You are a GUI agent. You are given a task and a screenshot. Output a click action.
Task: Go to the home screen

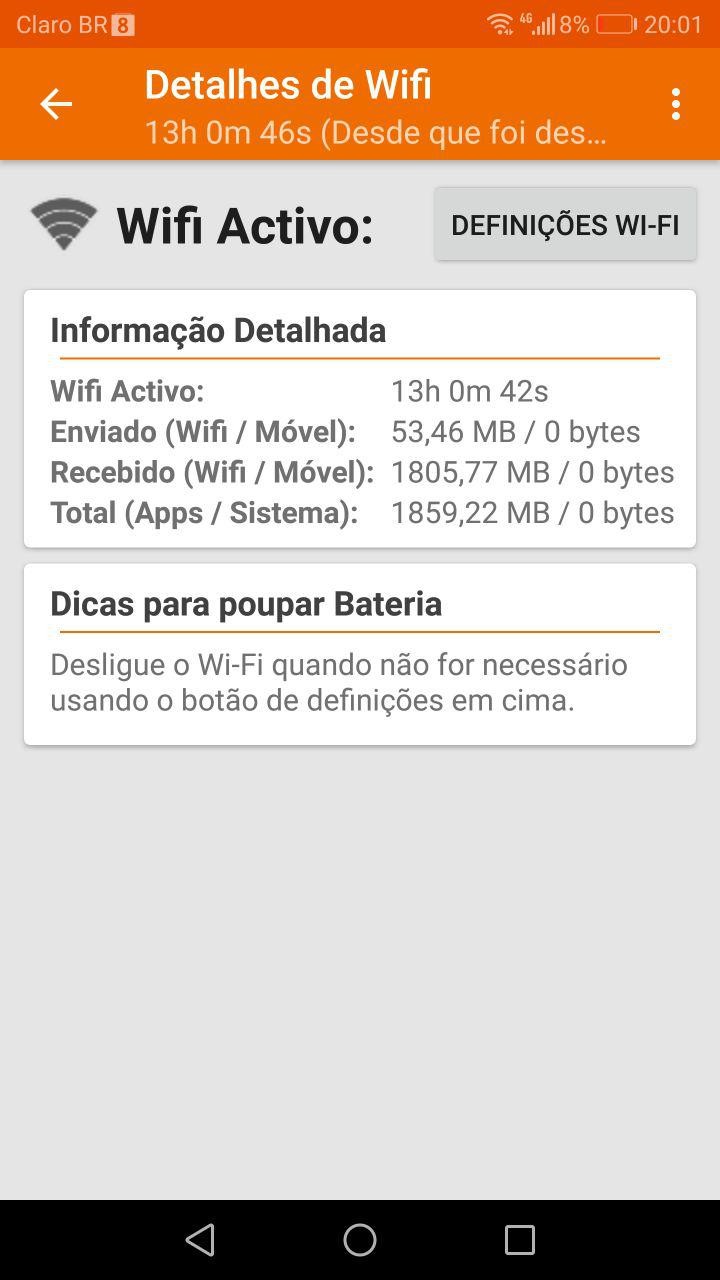(x=360, y=1240)
